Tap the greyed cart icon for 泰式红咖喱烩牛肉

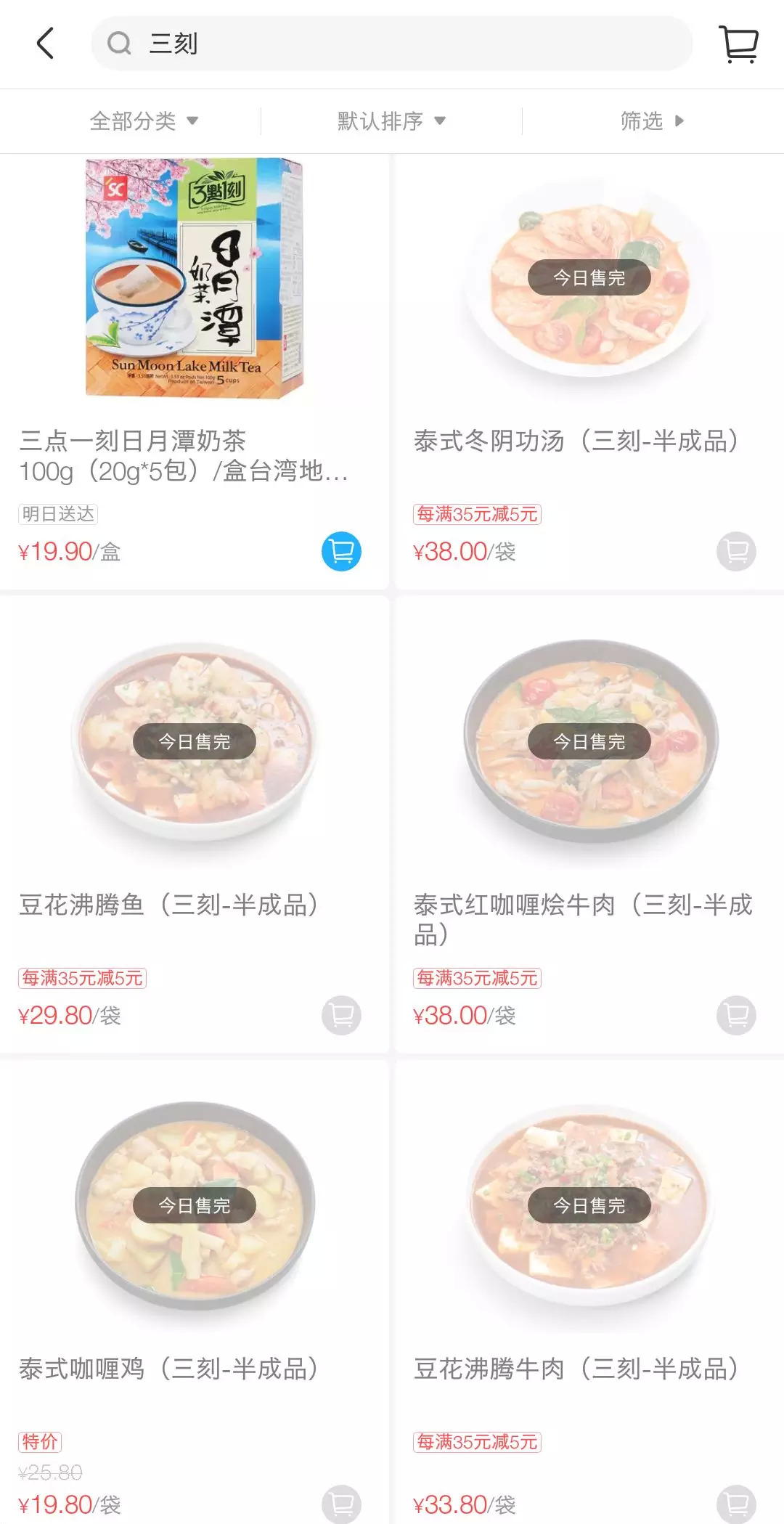click(x=736, y=1015)
